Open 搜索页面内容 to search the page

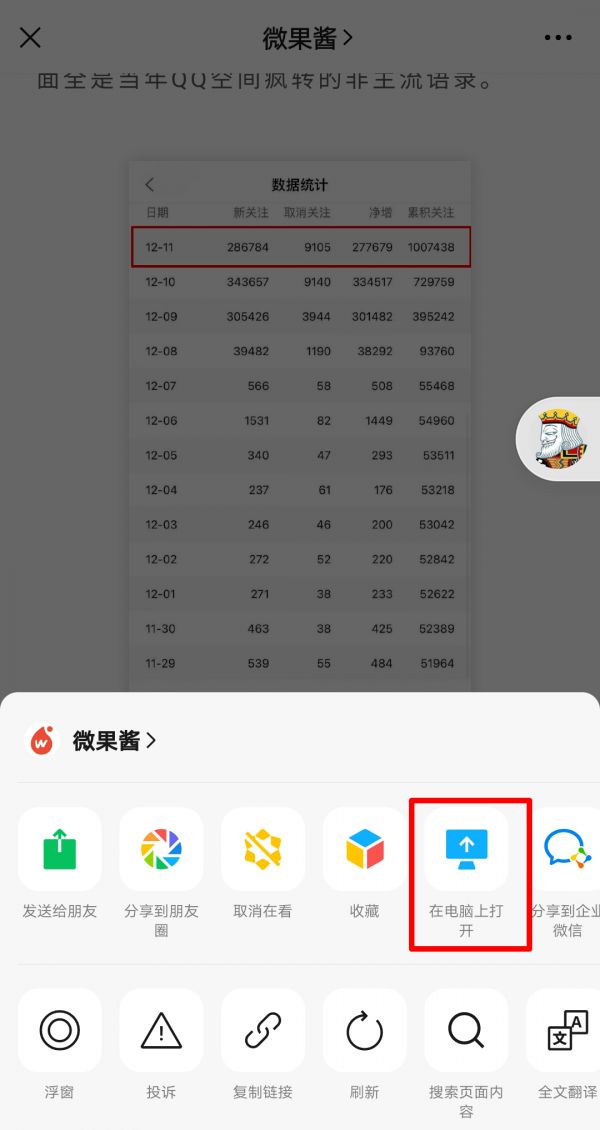pyautogui.click(x=466, y=1031)
